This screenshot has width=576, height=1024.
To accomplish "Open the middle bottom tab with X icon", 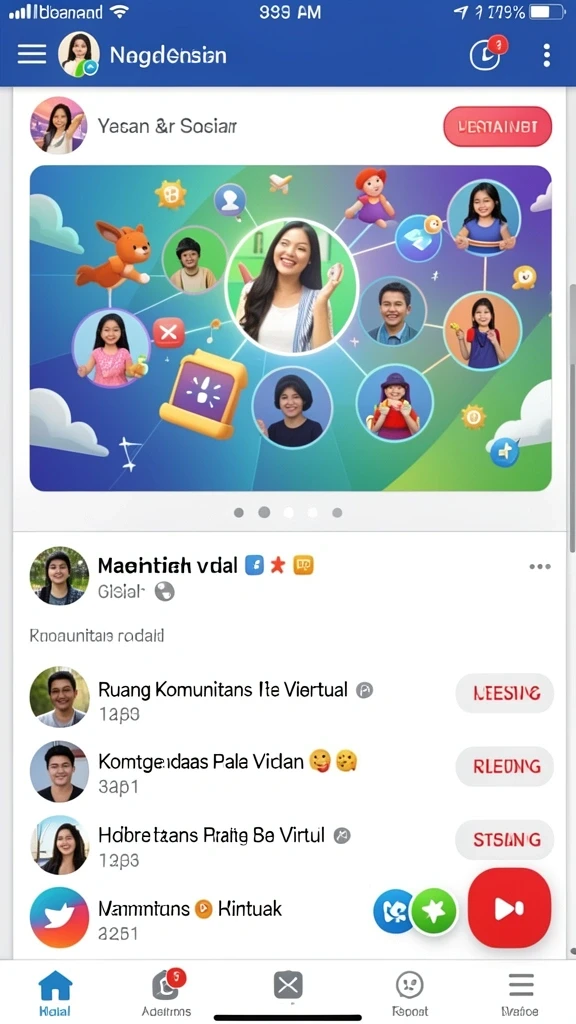I will (x=288, y=986).
